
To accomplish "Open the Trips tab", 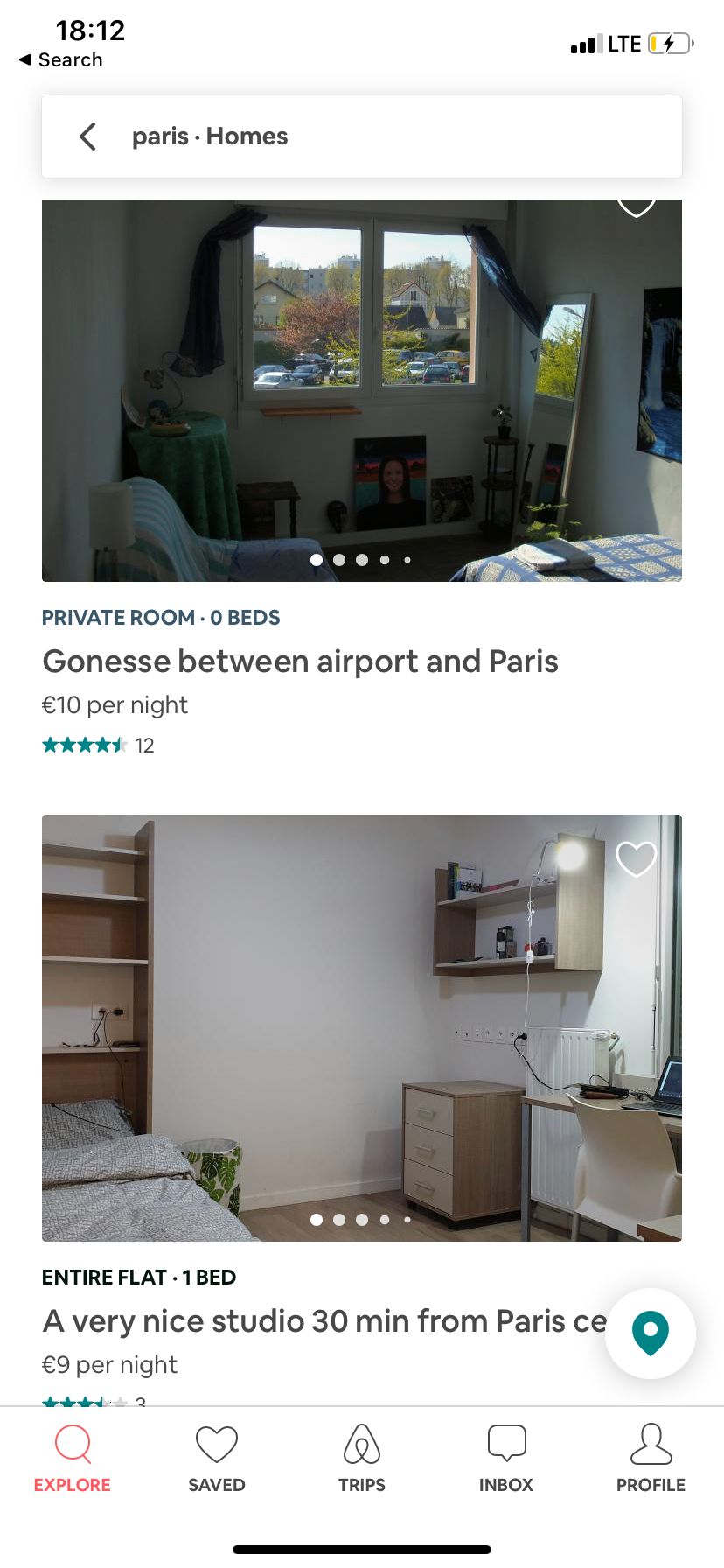I will pos(361,1458).
